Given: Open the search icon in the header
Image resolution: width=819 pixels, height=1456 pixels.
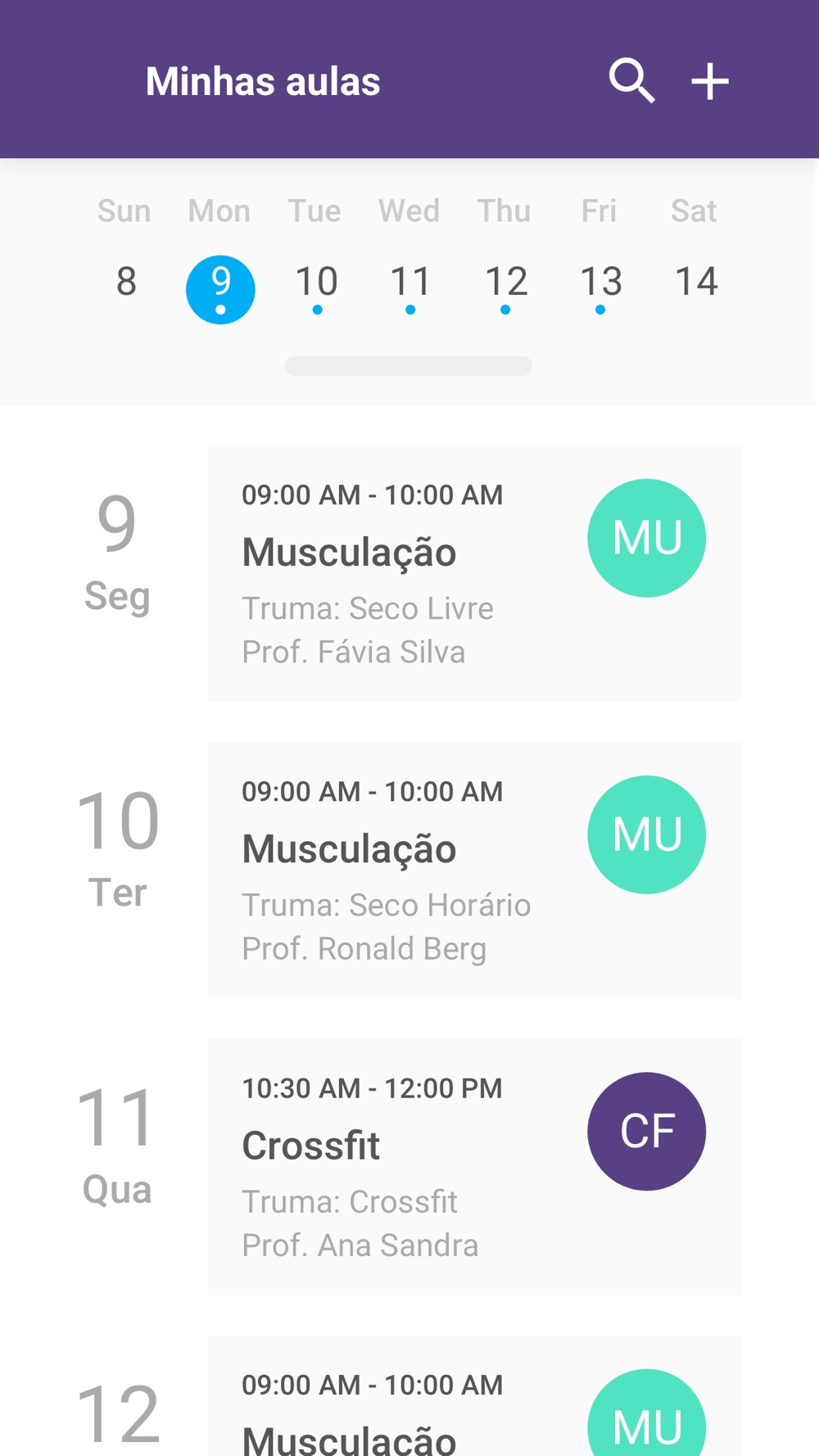Looking at the screenshot, I should (631, 80).
